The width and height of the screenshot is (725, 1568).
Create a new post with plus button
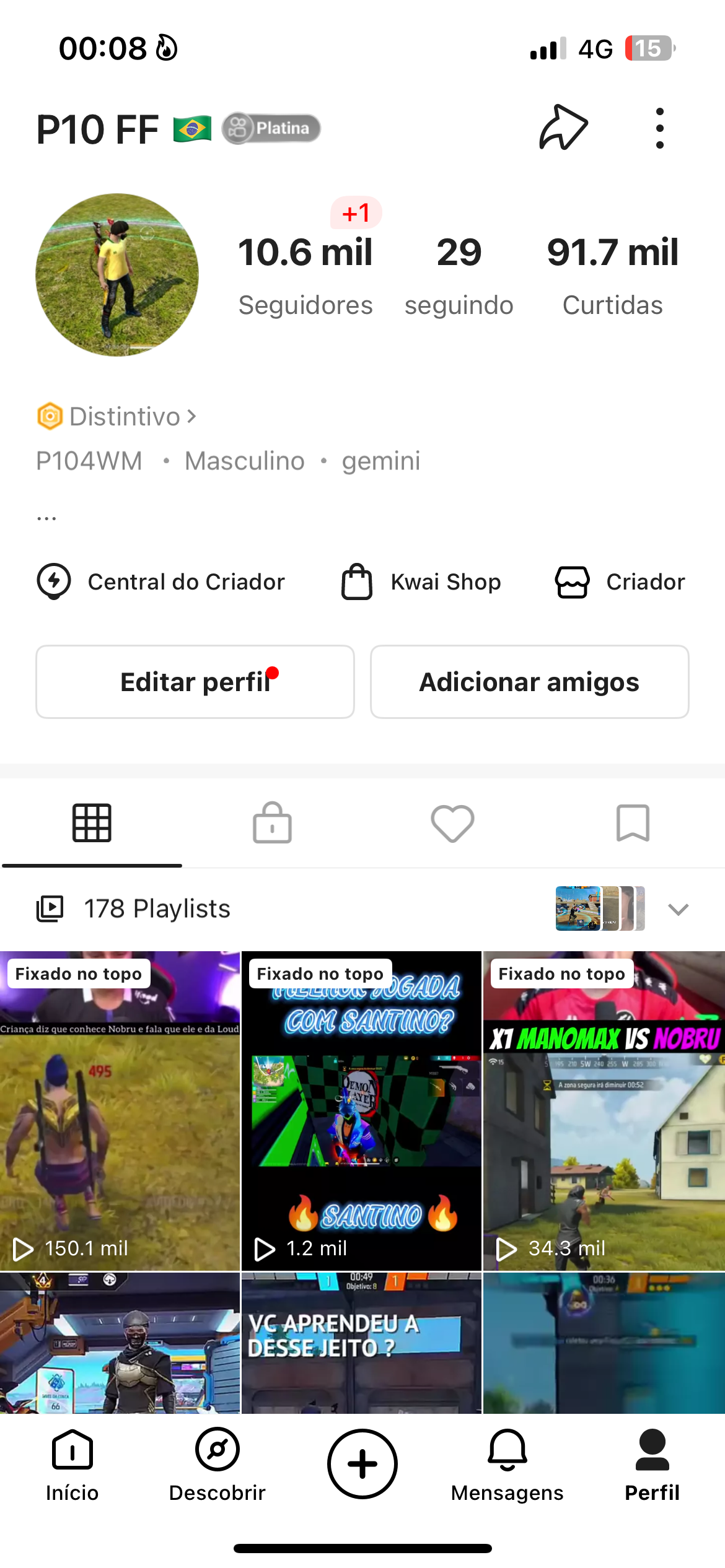362,1464
